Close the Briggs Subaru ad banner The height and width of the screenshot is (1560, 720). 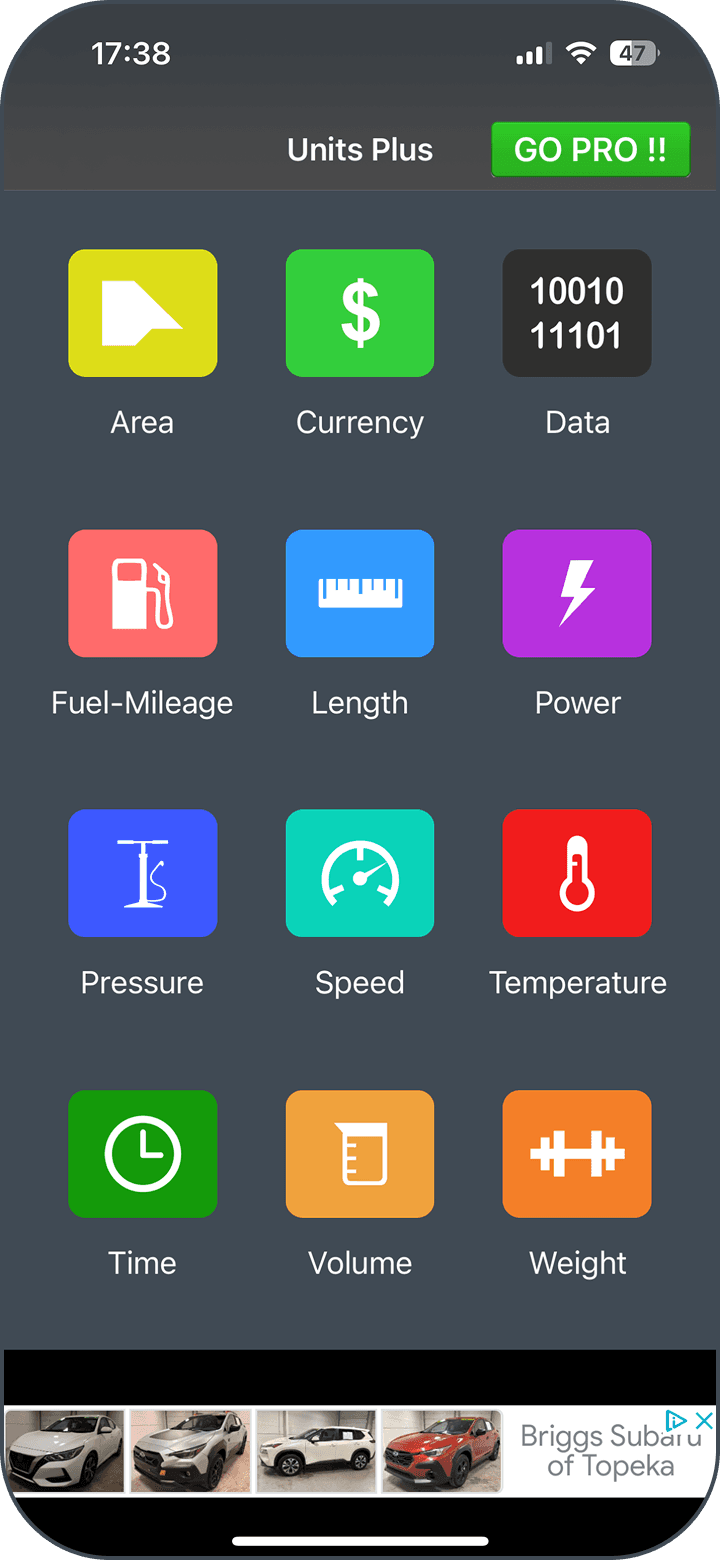(x=704, y=1420)
